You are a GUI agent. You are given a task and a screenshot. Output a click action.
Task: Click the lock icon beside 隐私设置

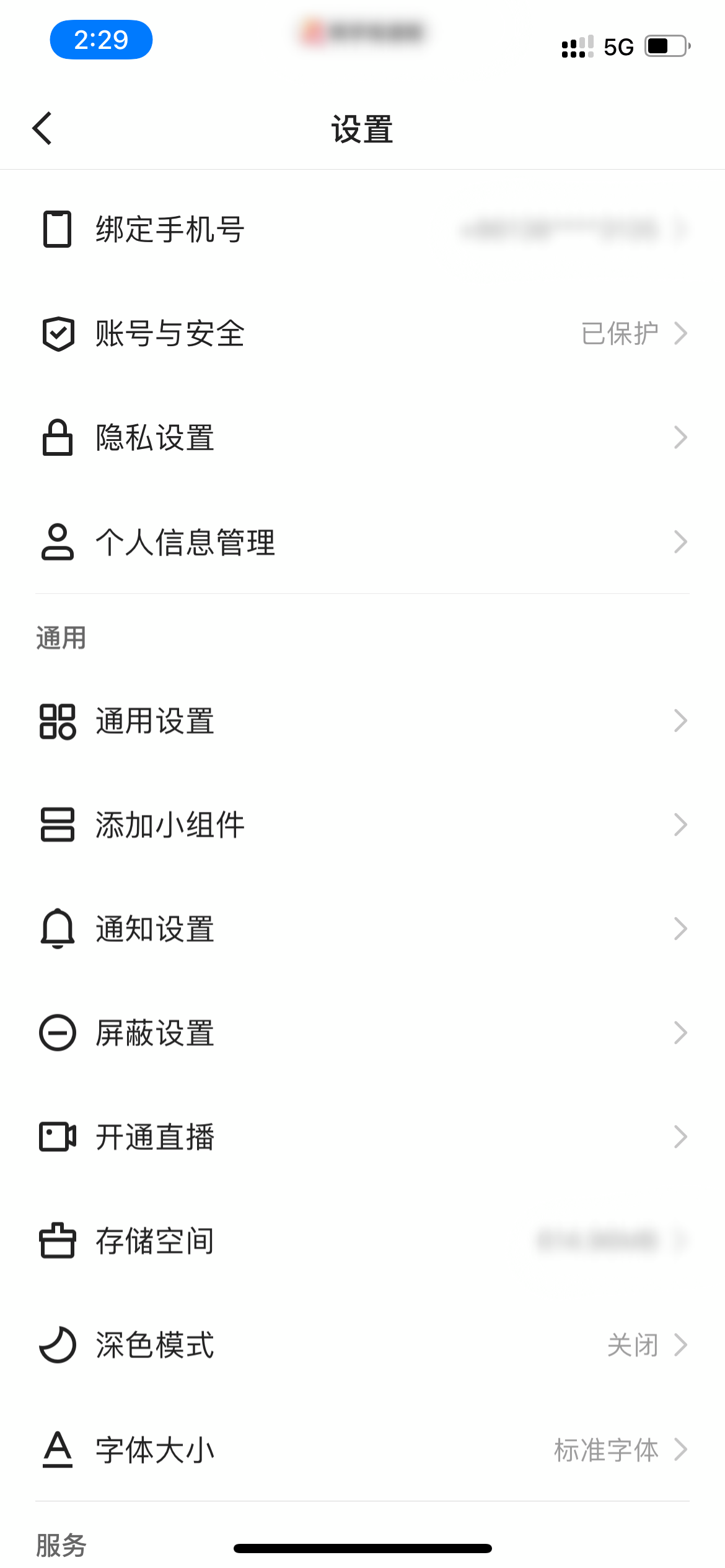click(x=57, y=437)
